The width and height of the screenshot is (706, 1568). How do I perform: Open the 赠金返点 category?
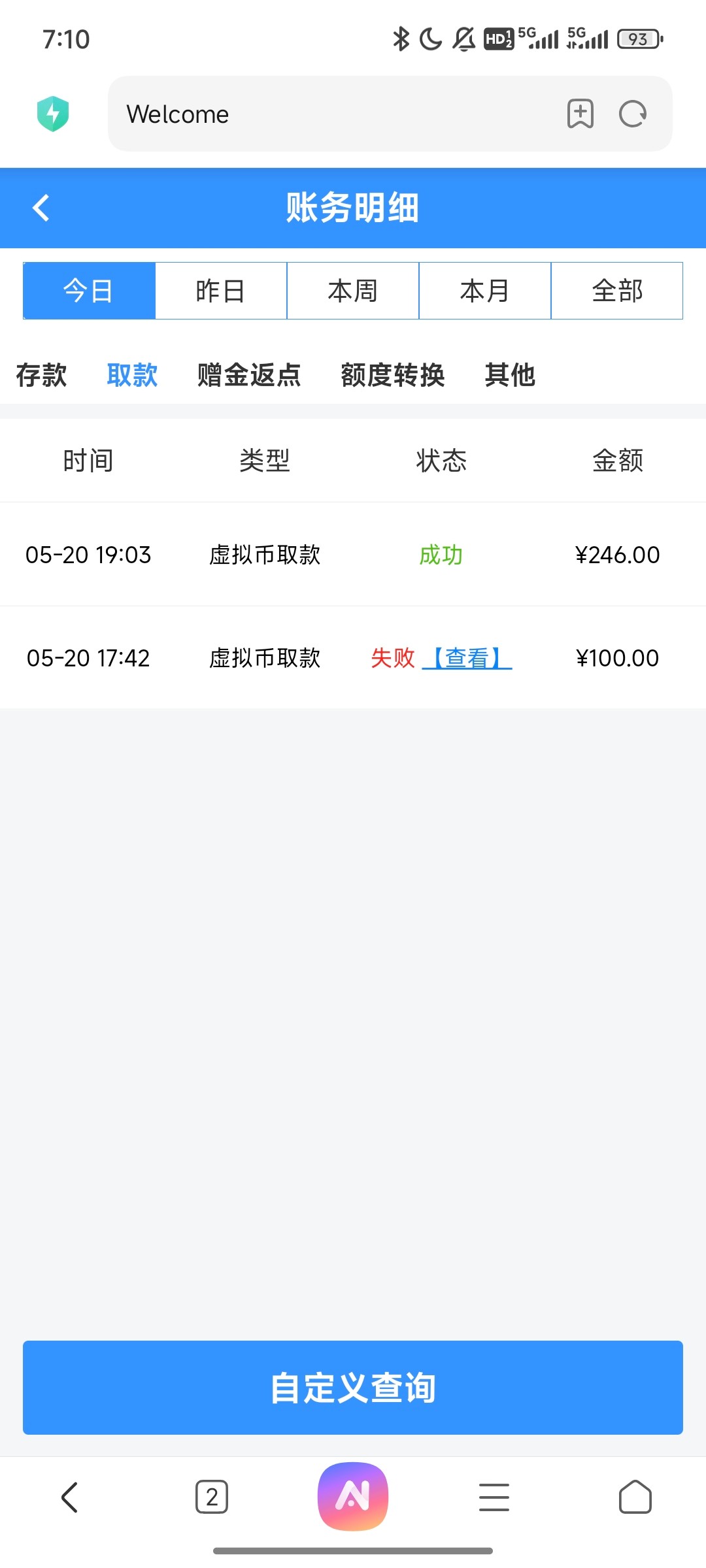tap(249, 375)
